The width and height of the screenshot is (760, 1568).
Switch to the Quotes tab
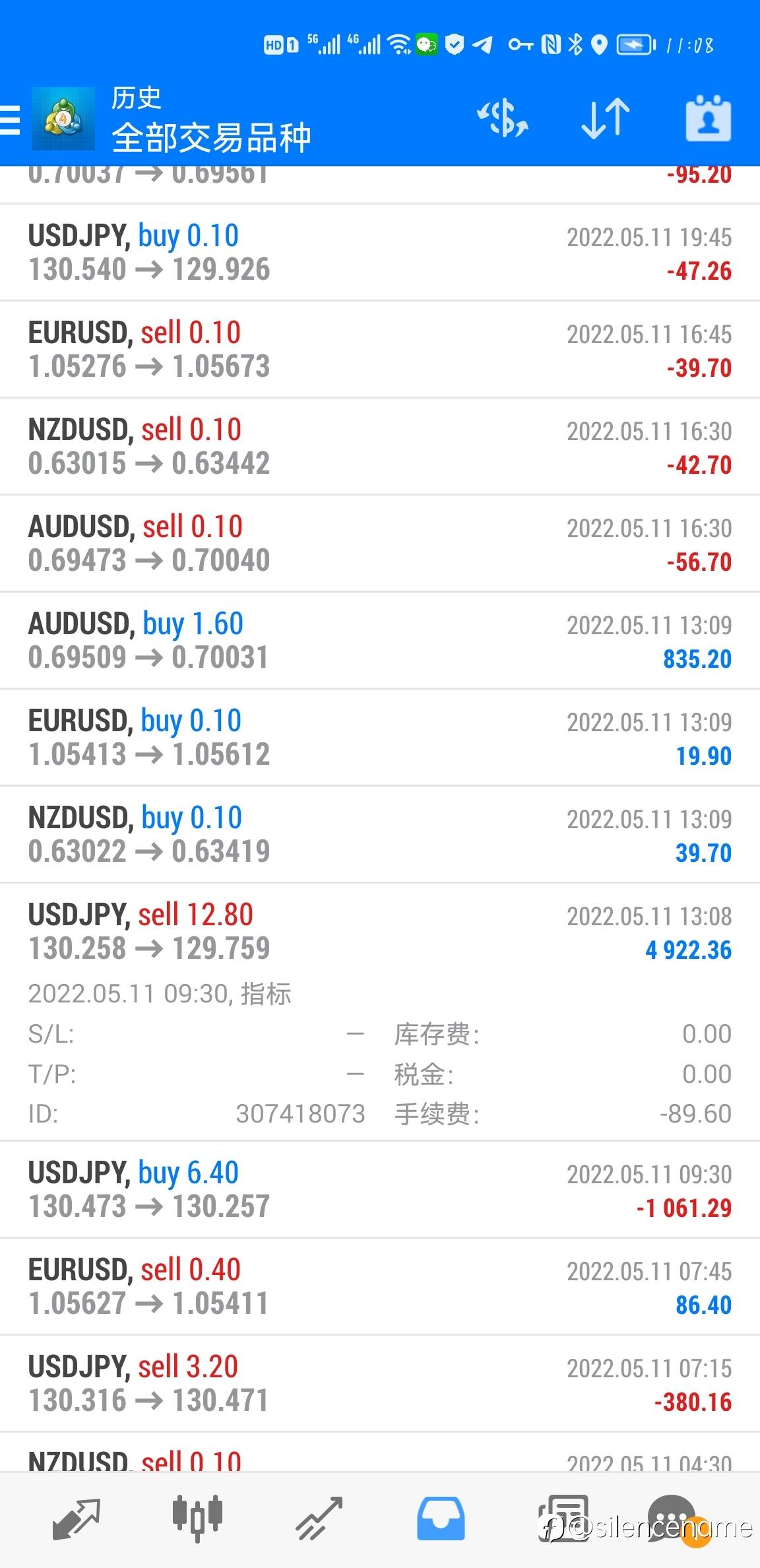click(x=76, y=1519)
